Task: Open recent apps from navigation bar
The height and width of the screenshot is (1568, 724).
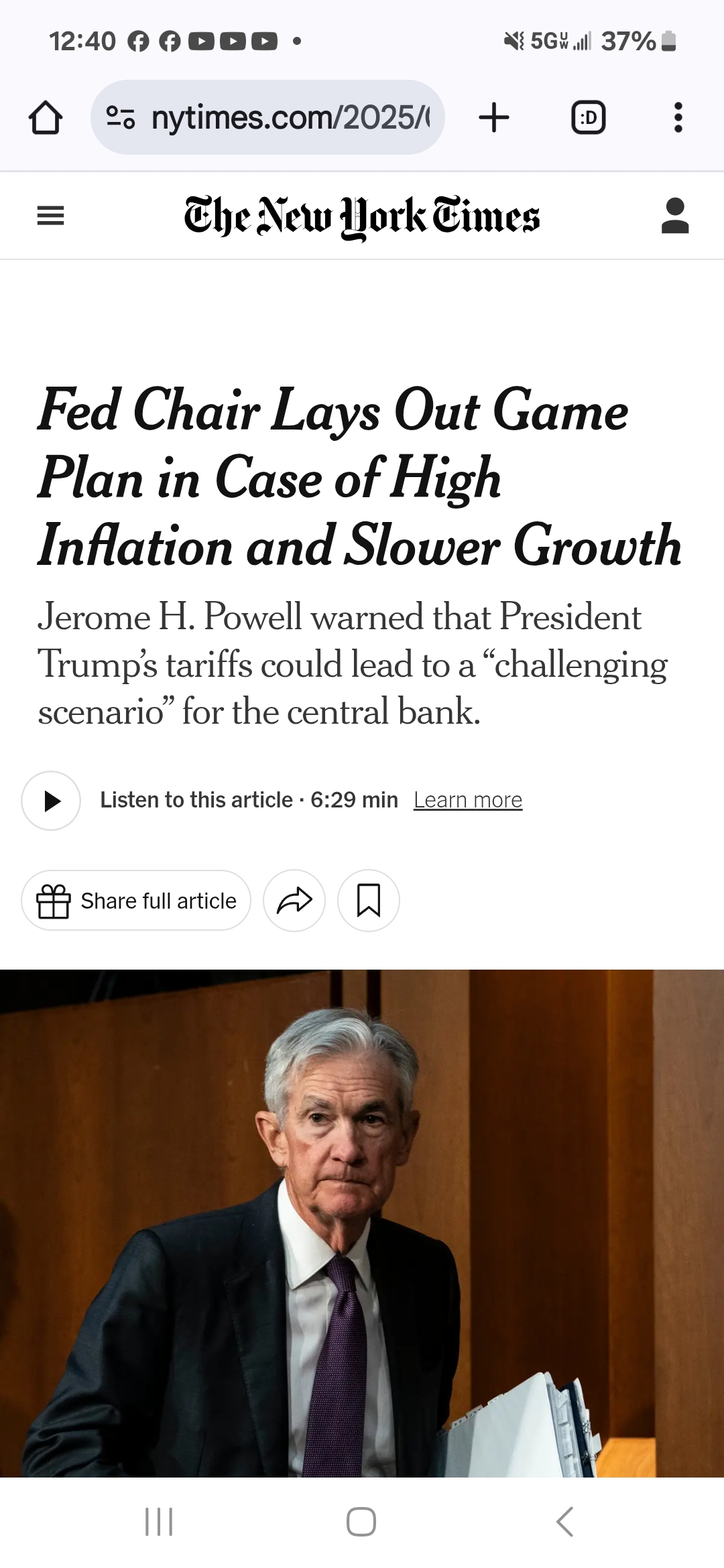Action: 159,1522
